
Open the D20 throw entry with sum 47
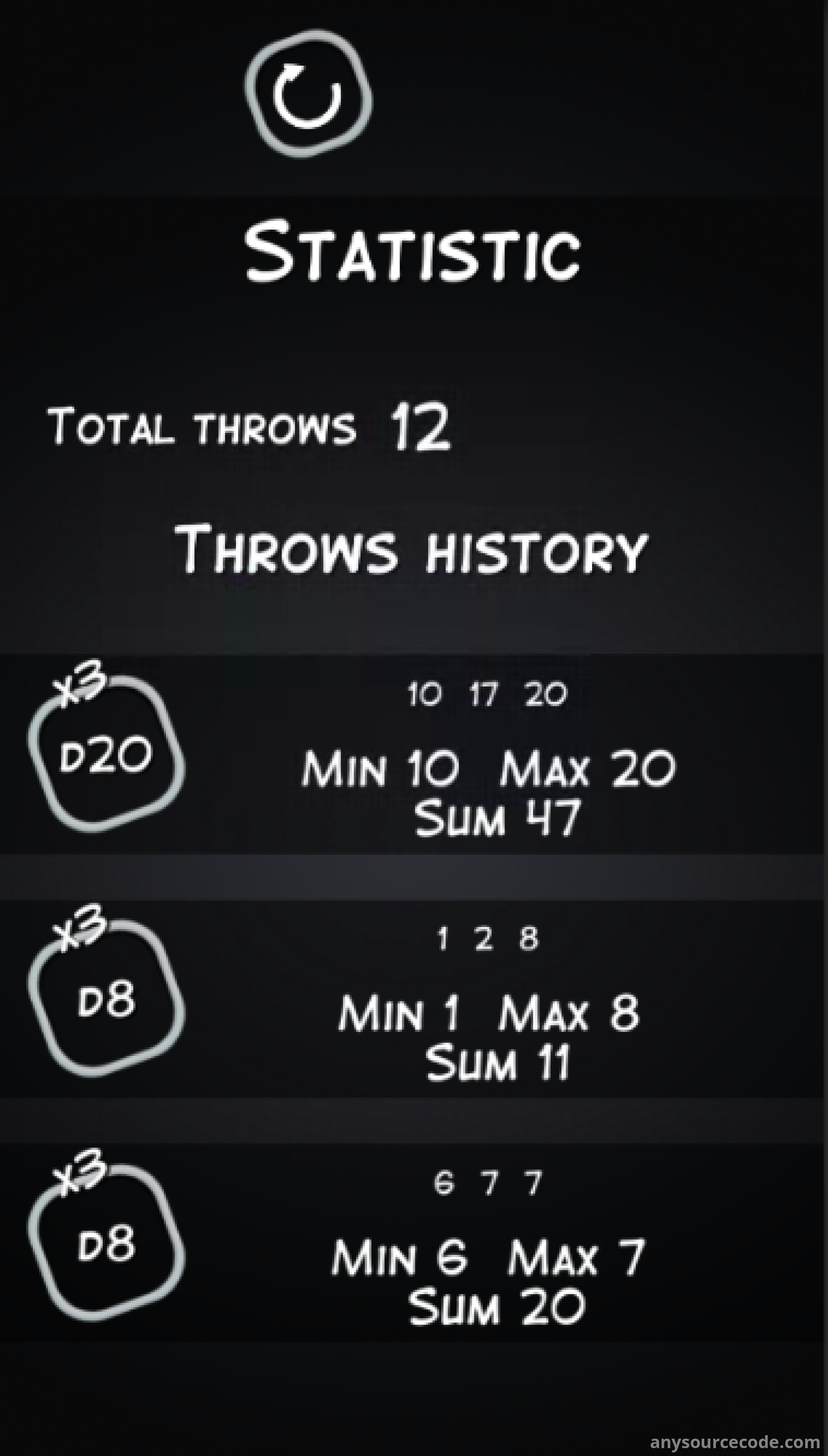pos(414,754)
